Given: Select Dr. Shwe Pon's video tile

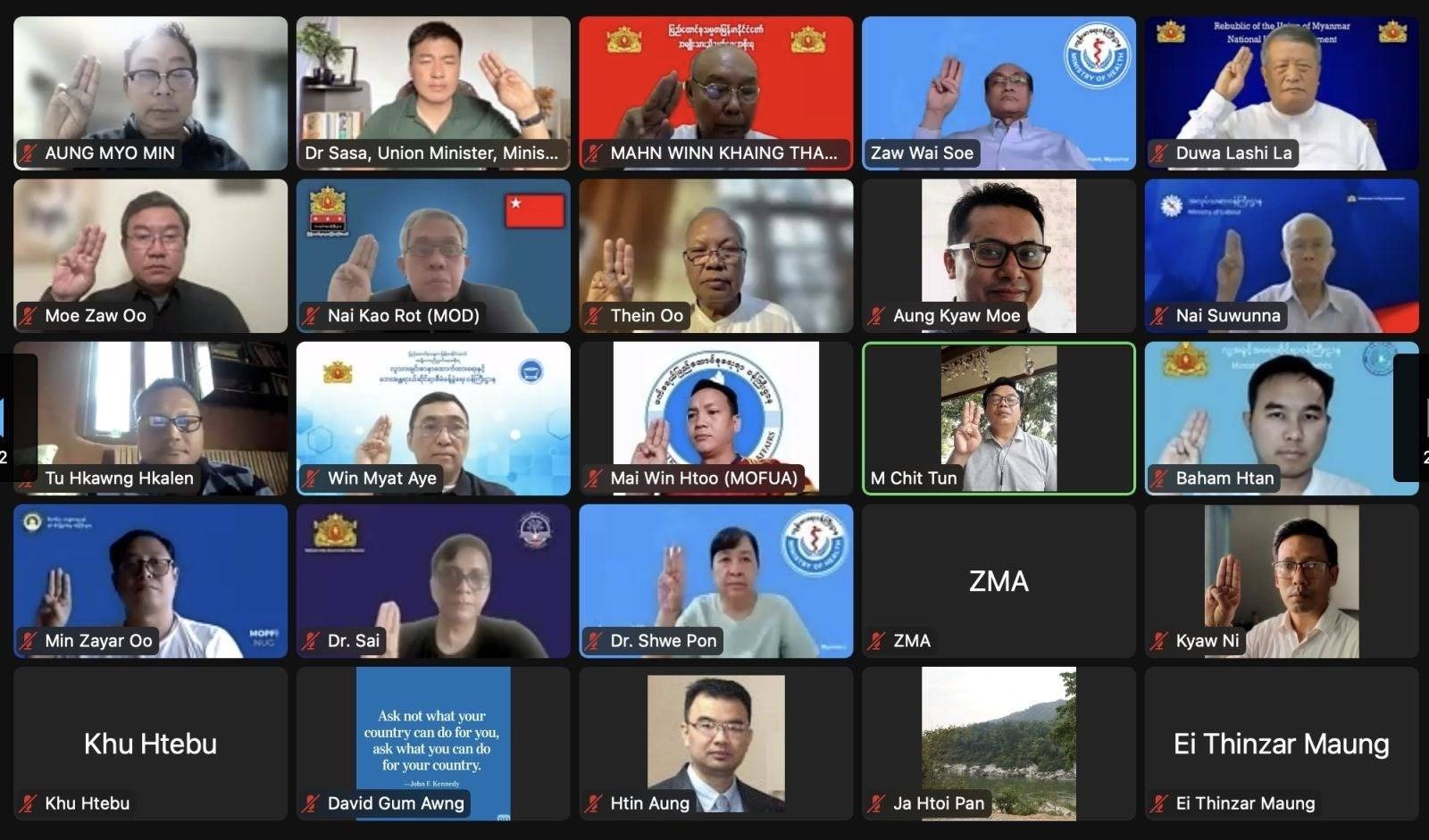Looking at the screenshot, I should 715,580.
